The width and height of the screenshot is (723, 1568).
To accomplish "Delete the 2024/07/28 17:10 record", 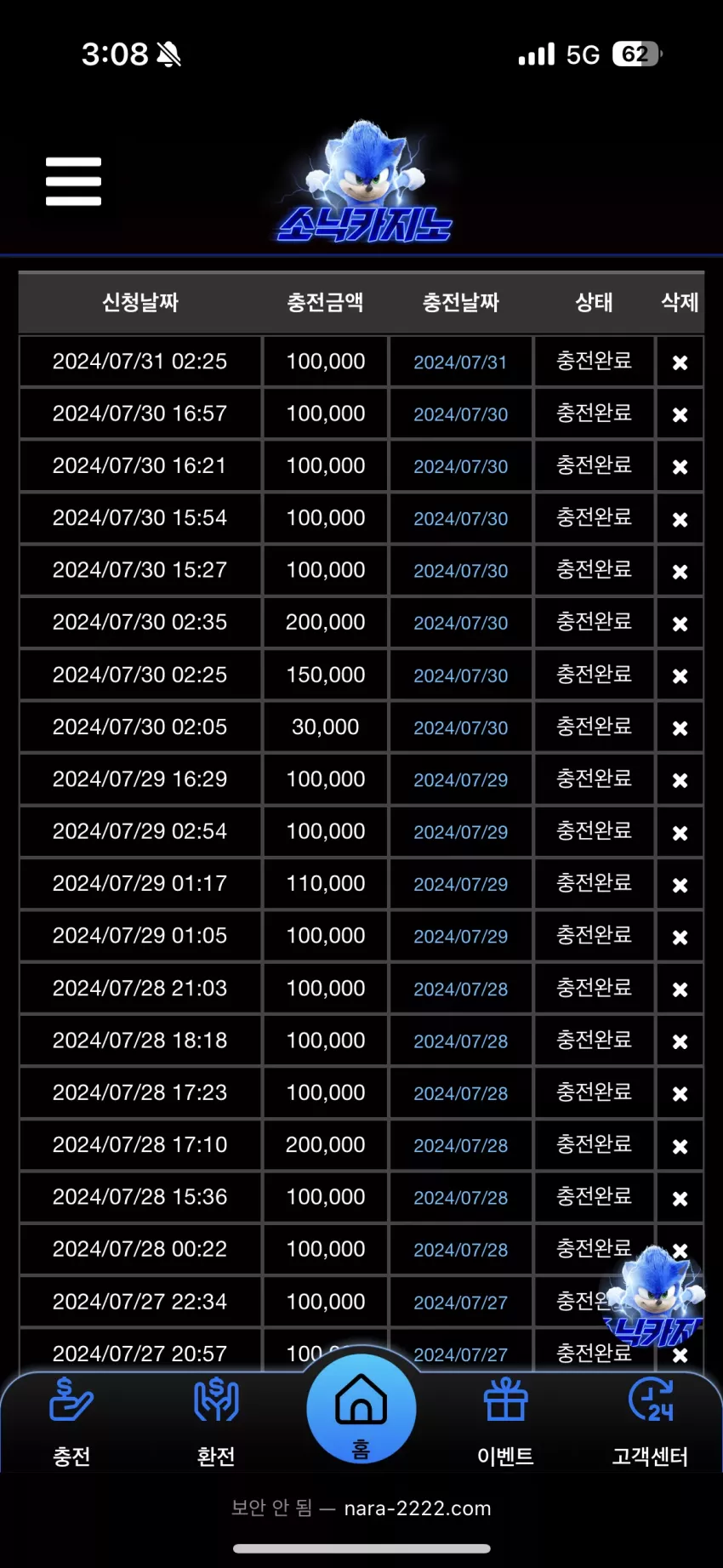I will [x=680, y=1146].
